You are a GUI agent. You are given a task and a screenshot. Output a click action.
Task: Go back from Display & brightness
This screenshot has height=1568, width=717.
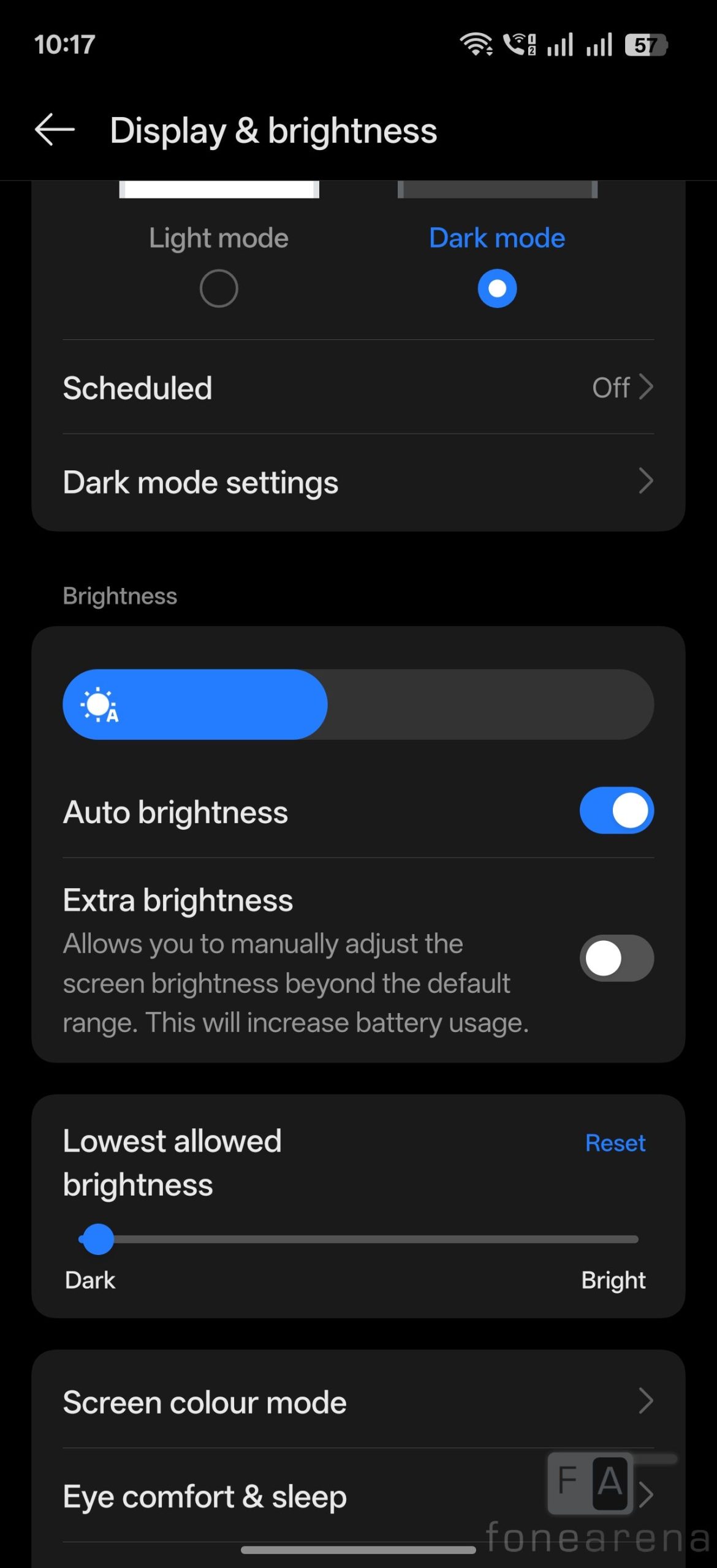55,130
